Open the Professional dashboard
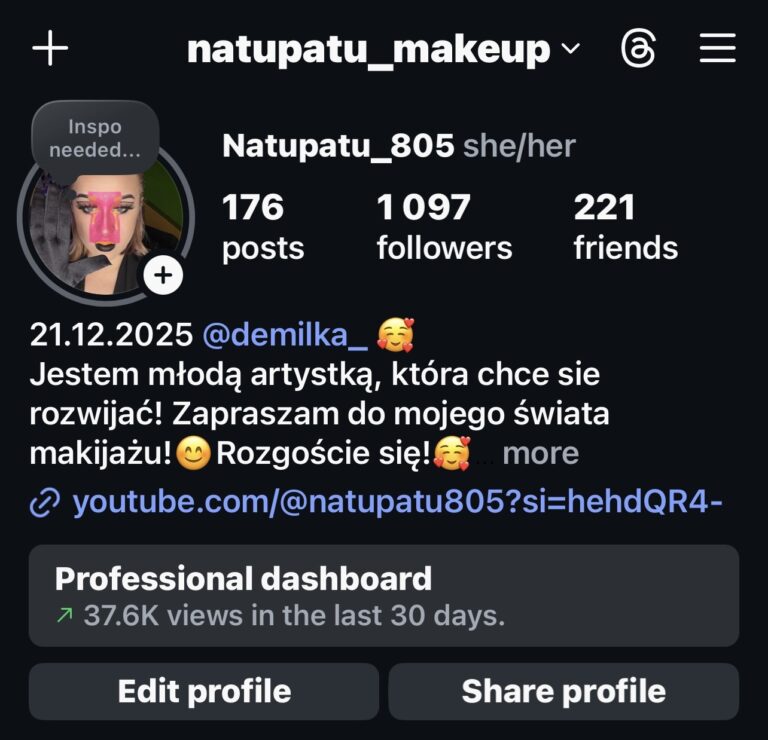Viewport: 768px width, 740px height. pos(383,595)
